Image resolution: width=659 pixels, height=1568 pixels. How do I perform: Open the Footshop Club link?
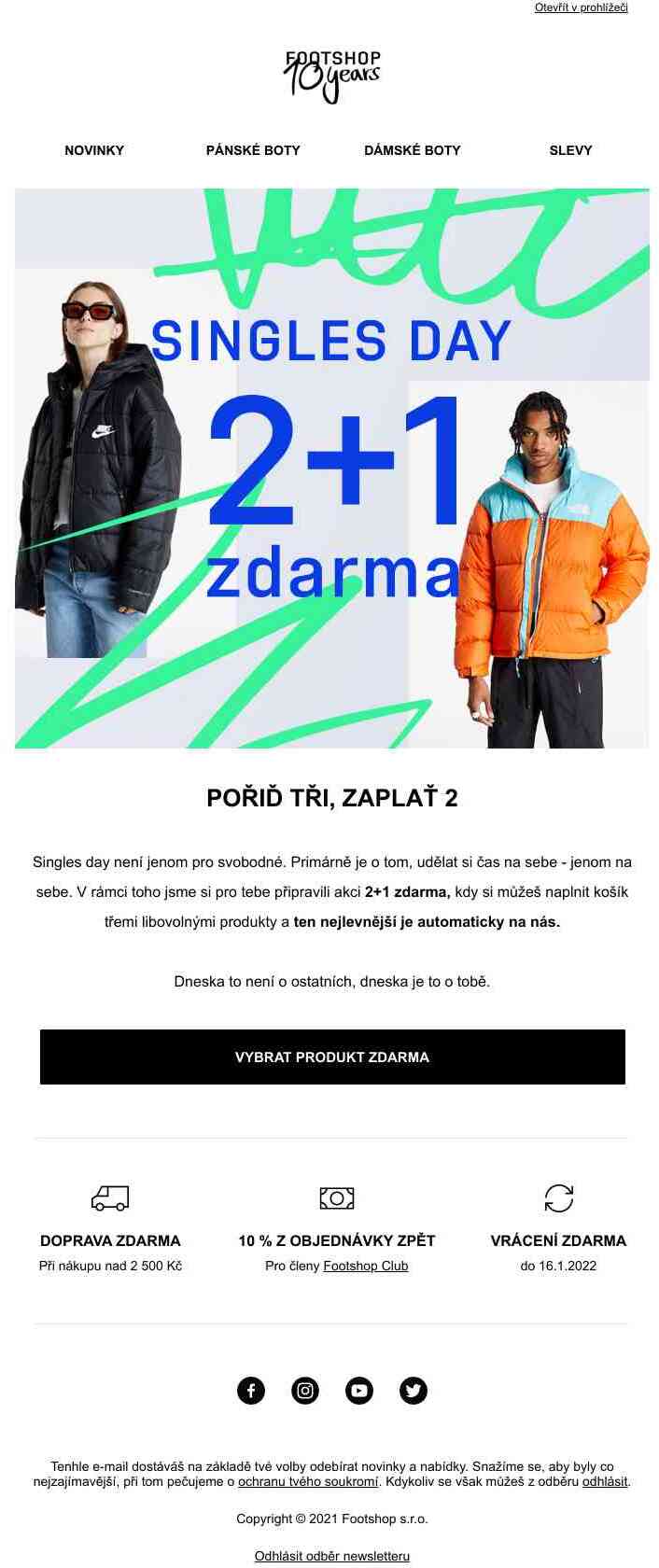365,1267
